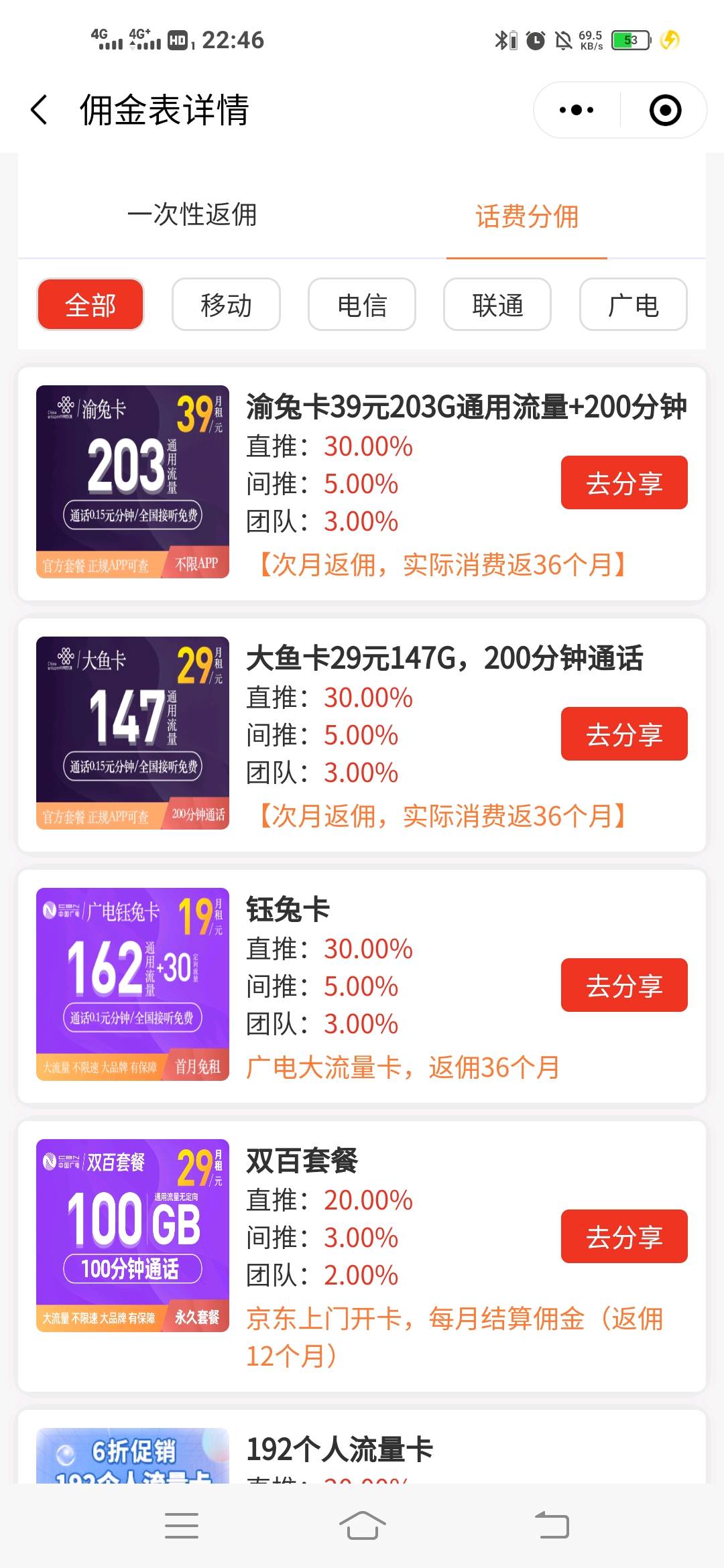Open the 渝兔卡 203G card image

pyautogui.click(x=133, y=482)
